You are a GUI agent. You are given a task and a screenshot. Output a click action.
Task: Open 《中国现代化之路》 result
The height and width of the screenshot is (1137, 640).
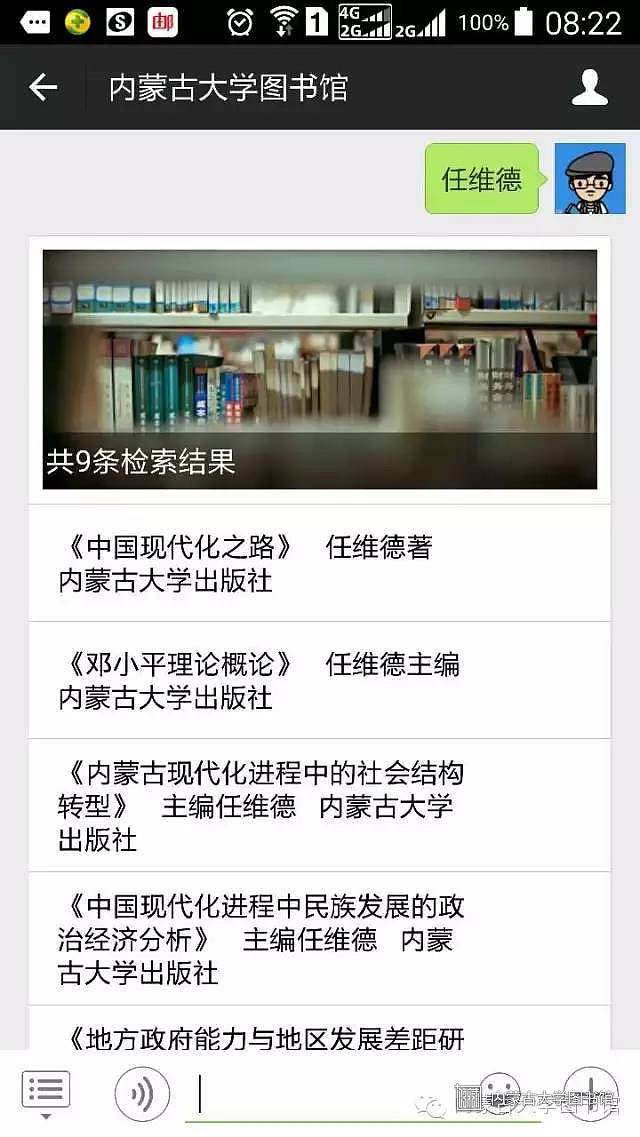tap(319, 563)
